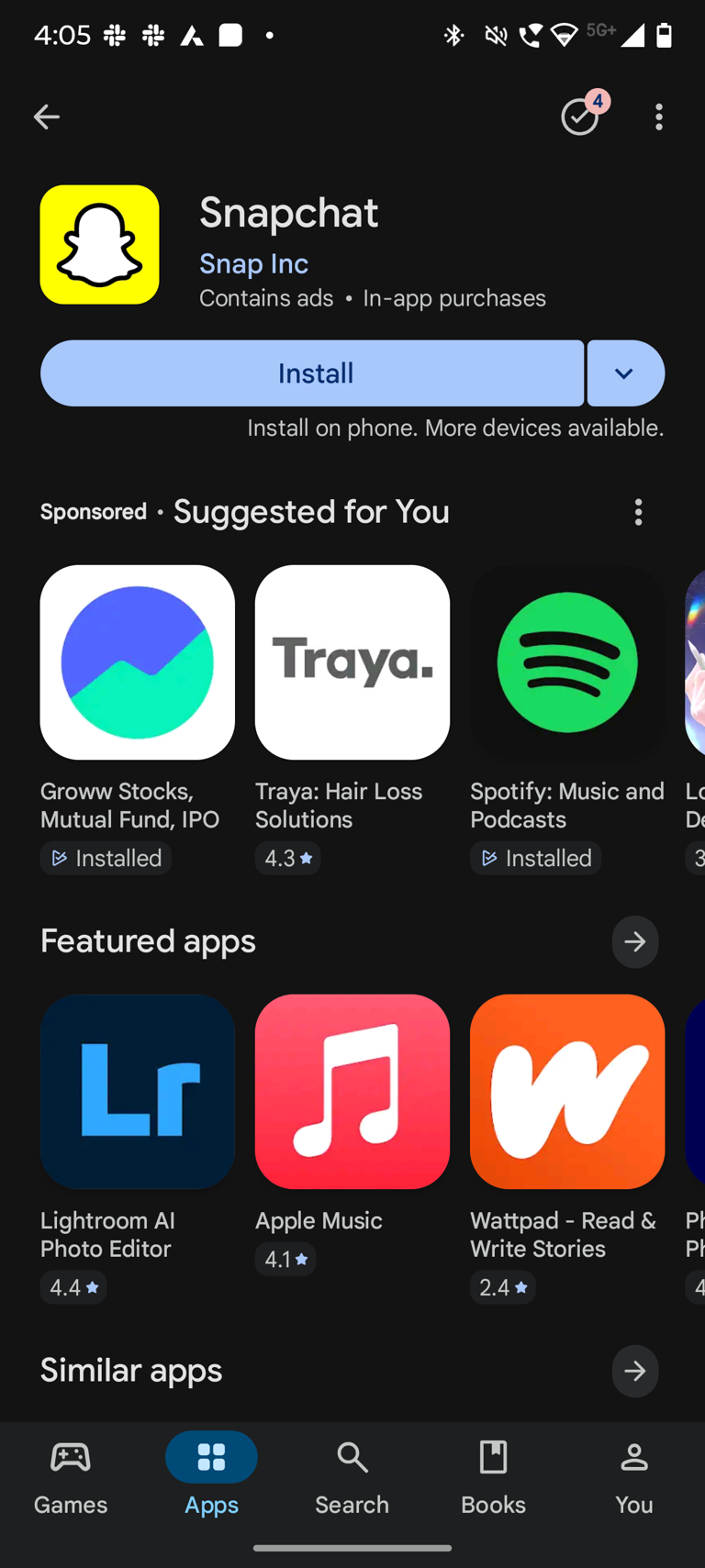Tap the Lightroom AI Photo Editor icon
Screen dimensions: 705x1568
coord(137,1092)
